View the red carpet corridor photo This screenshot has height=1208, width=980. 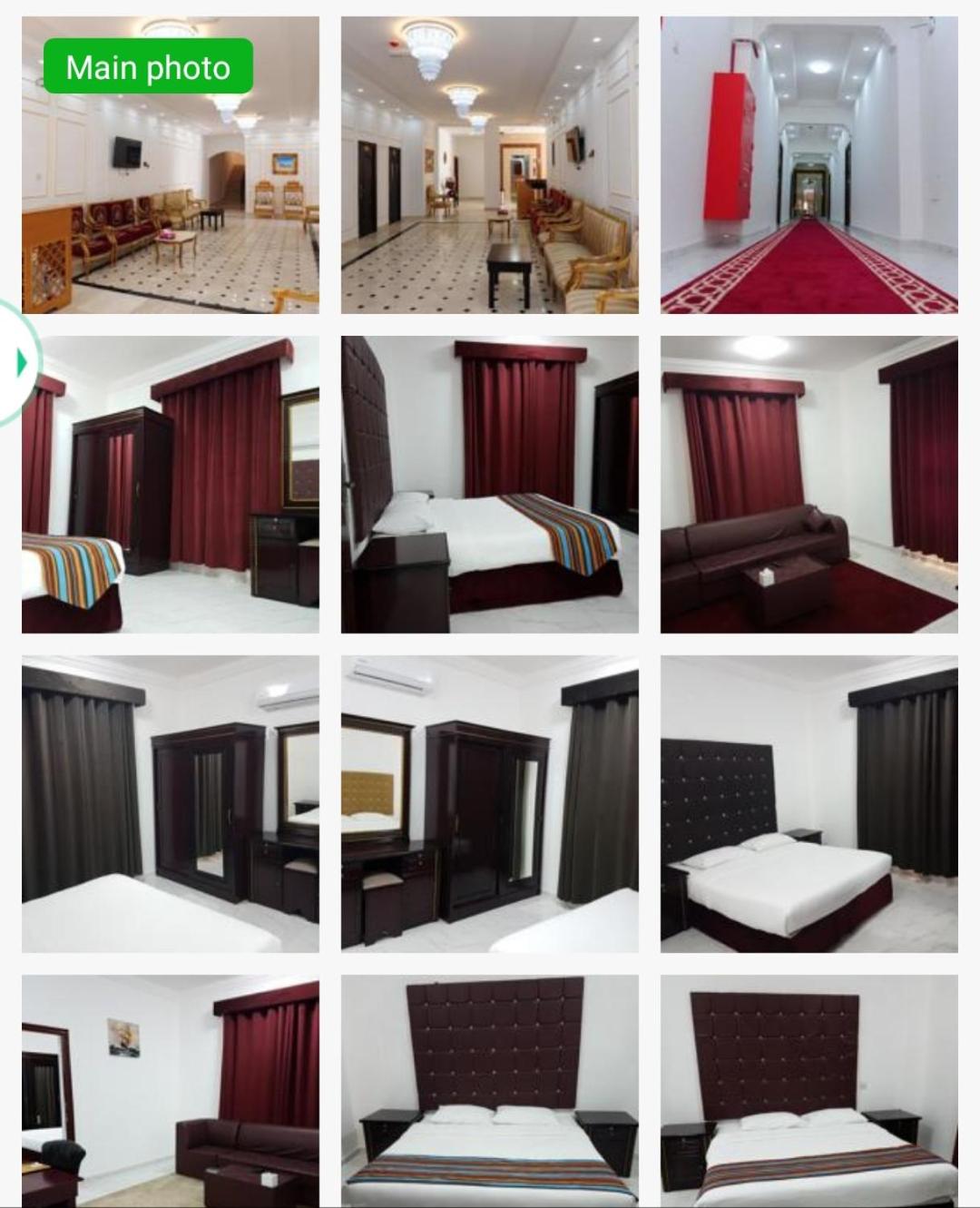808,165
